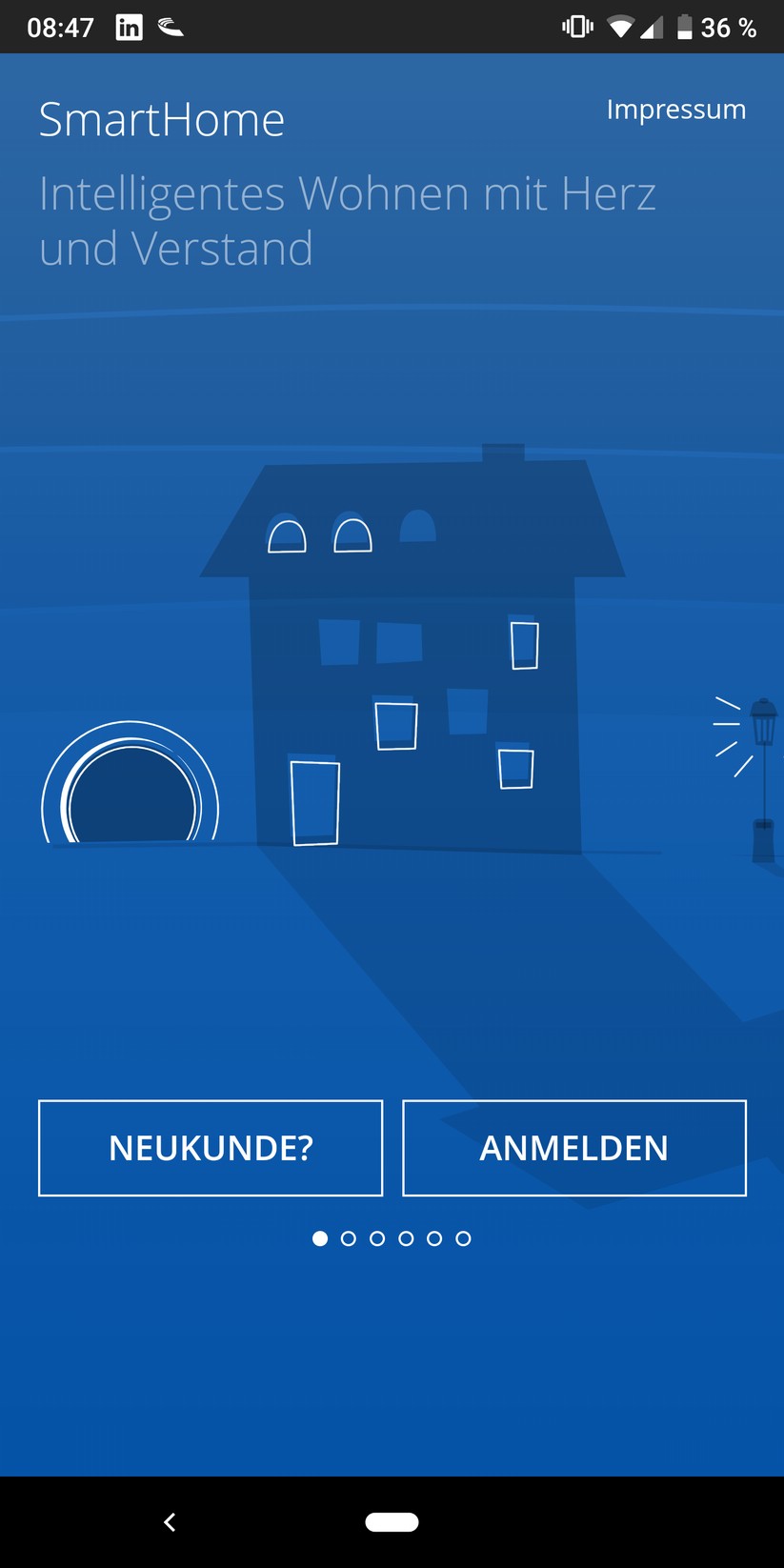Select the second page indicator dot
784x1568 pixels.
coord(349,1238)
